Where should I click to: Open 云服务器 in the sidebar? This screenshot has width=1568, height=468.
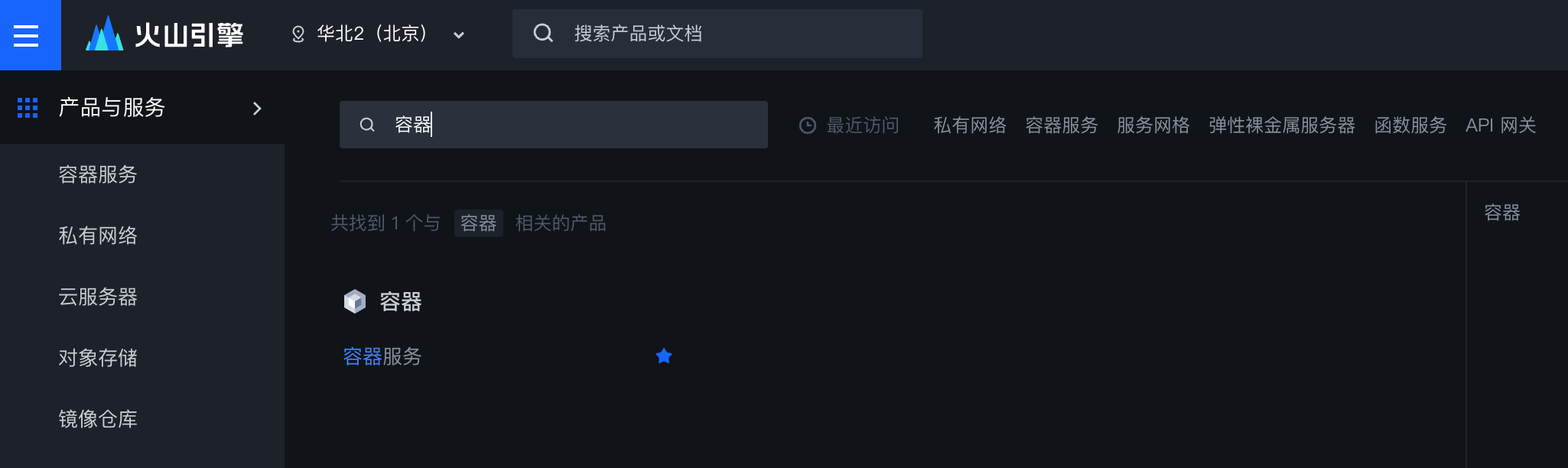coord(98,297)
